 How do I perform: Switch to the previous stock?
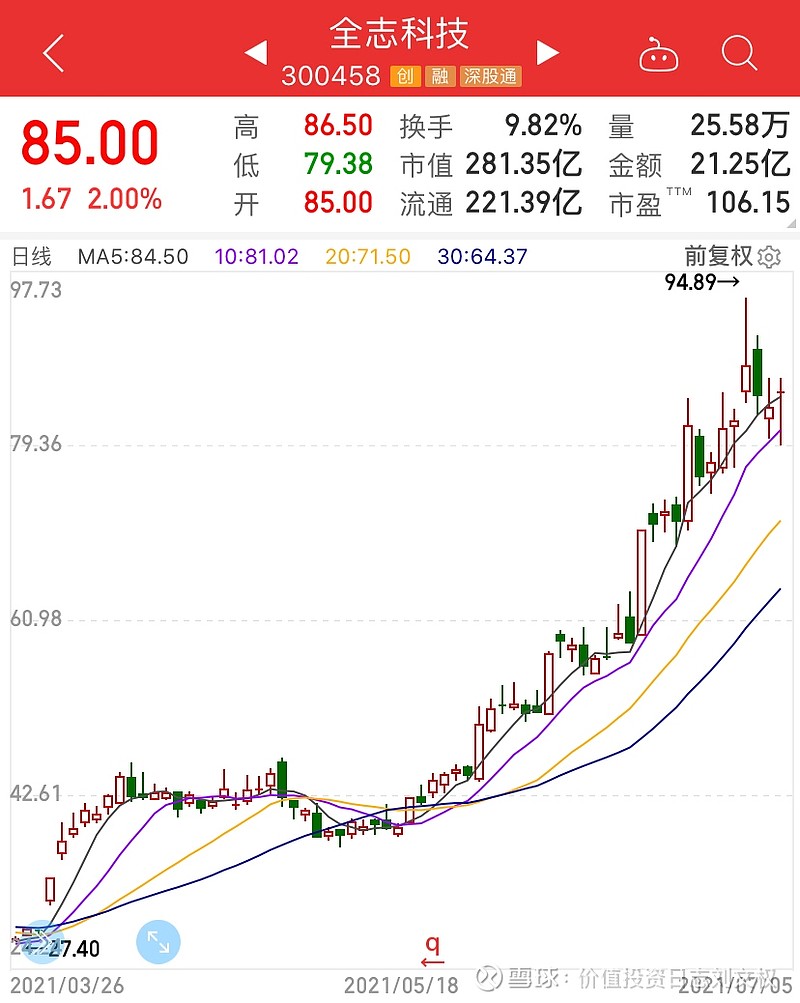[x=256, y=52]
